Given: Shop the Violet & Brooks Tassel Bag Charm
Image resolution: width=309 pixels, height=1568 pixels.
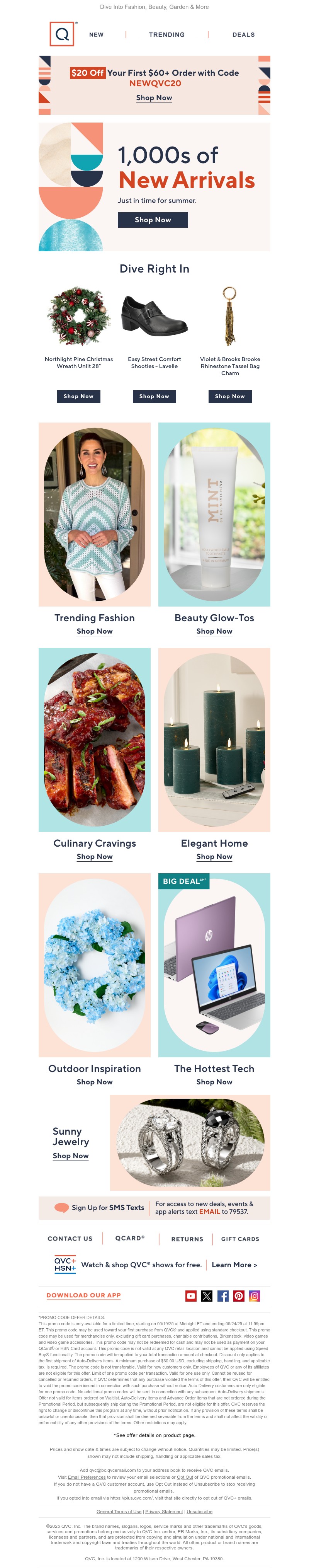Looking at the screenshot, I should 230,396.
